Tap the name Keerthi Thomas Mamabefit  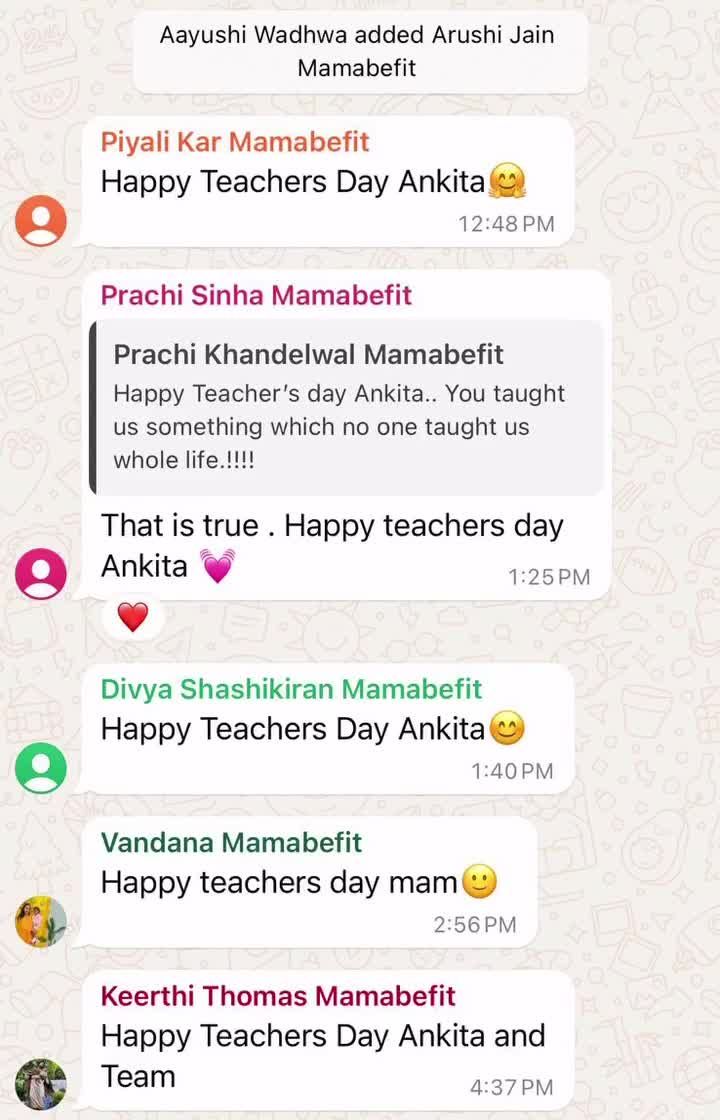point(278,996)
